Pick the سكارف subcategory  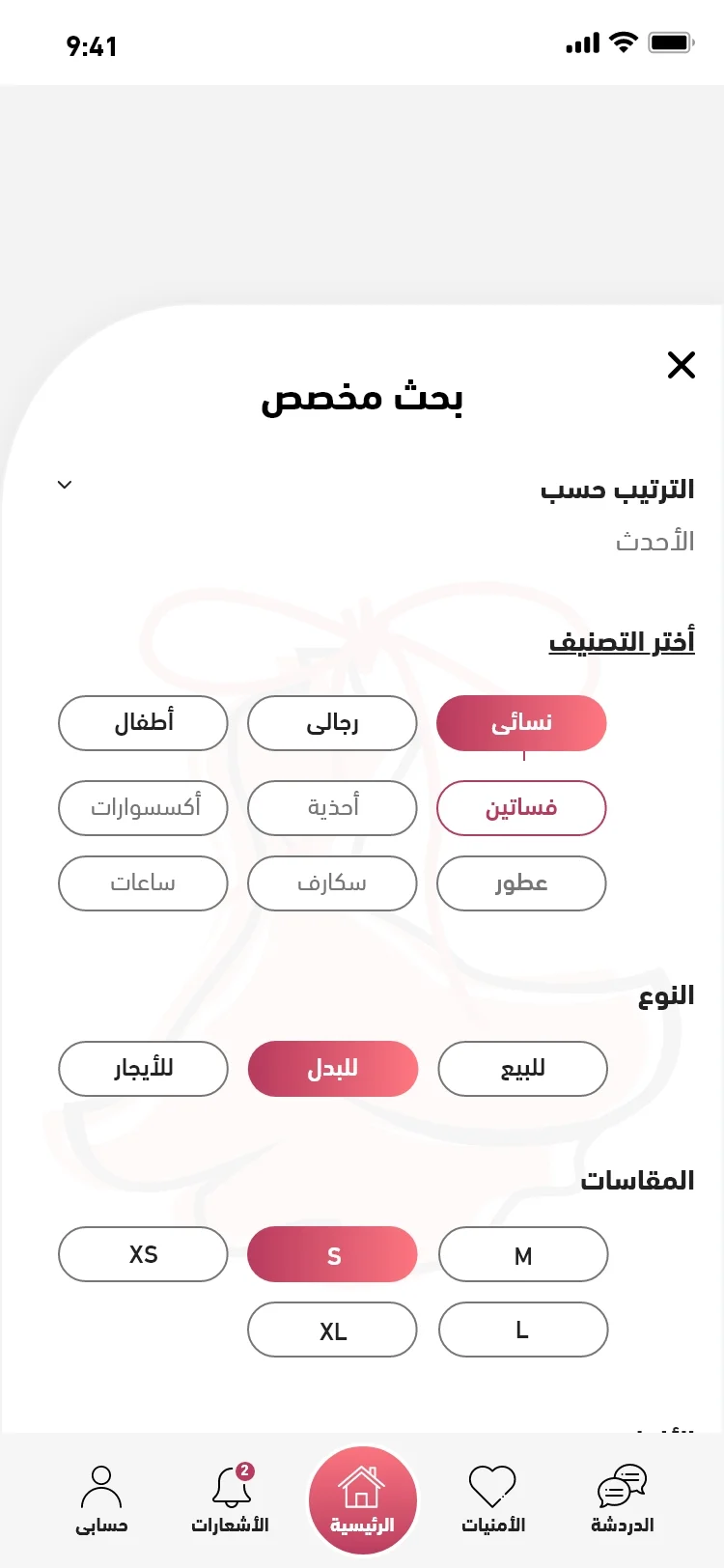click(x=332, y=882)
